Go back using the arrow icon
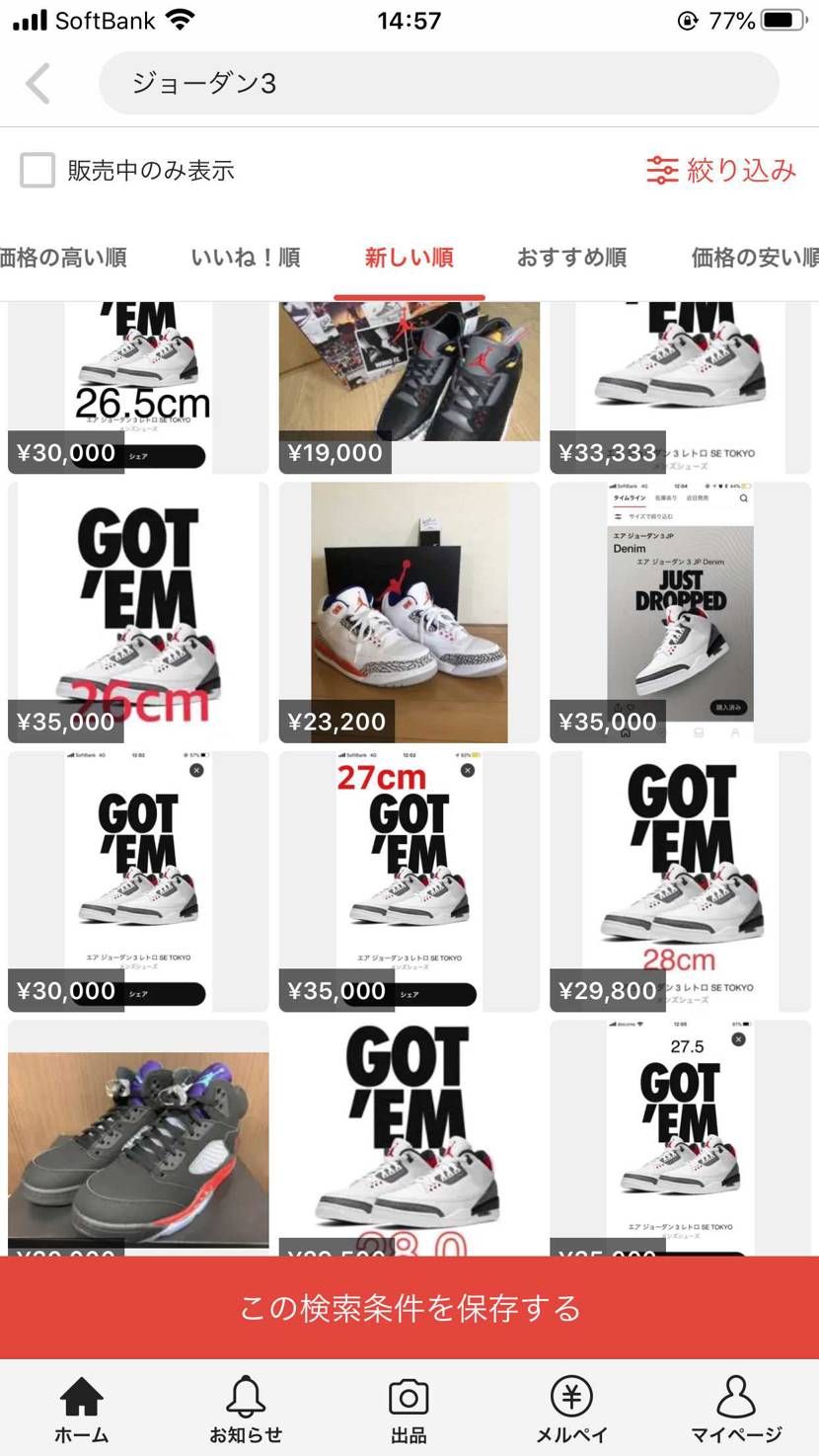 [x=37, y=83]
